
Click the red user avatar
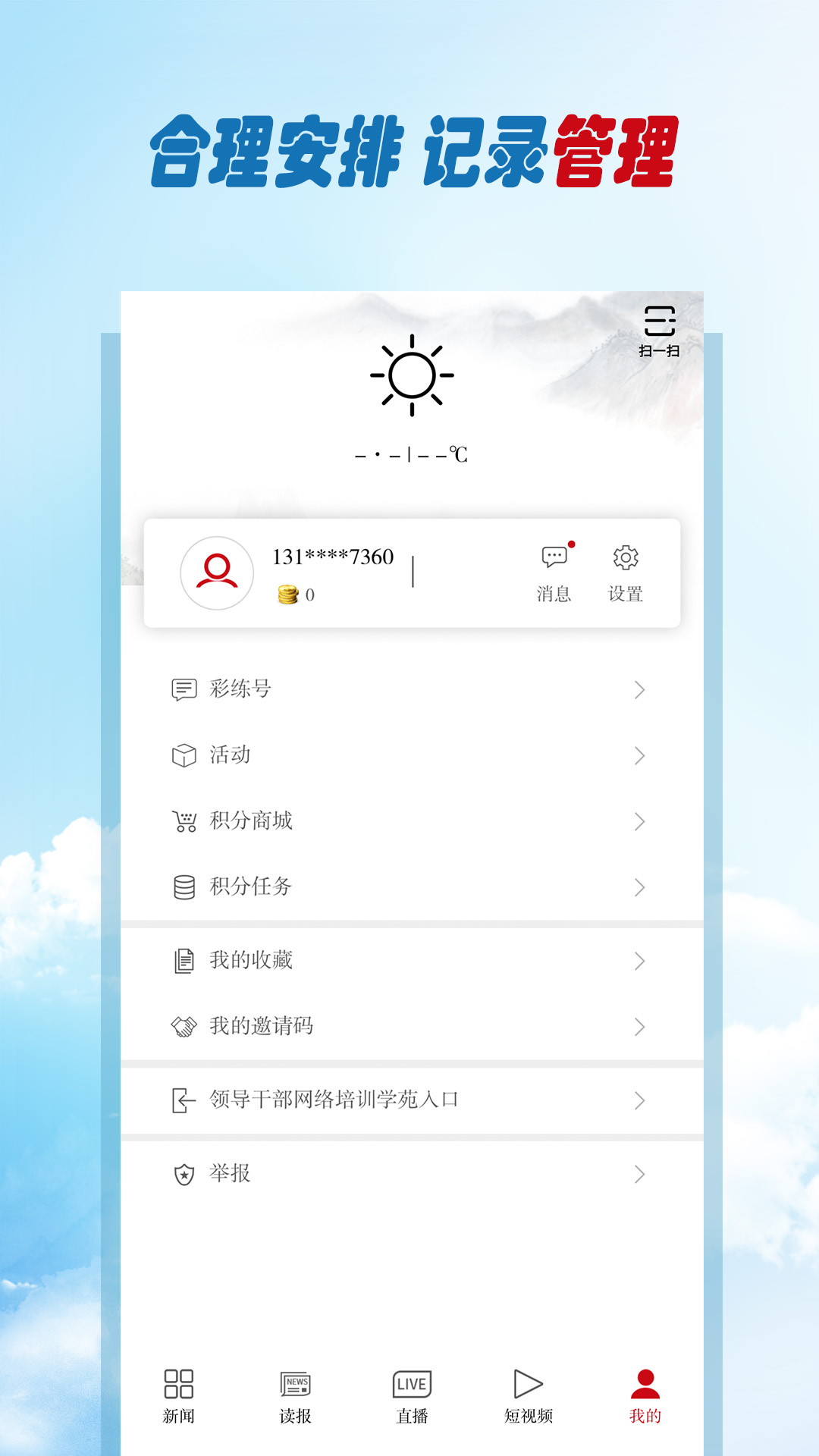tap(218, 573)
